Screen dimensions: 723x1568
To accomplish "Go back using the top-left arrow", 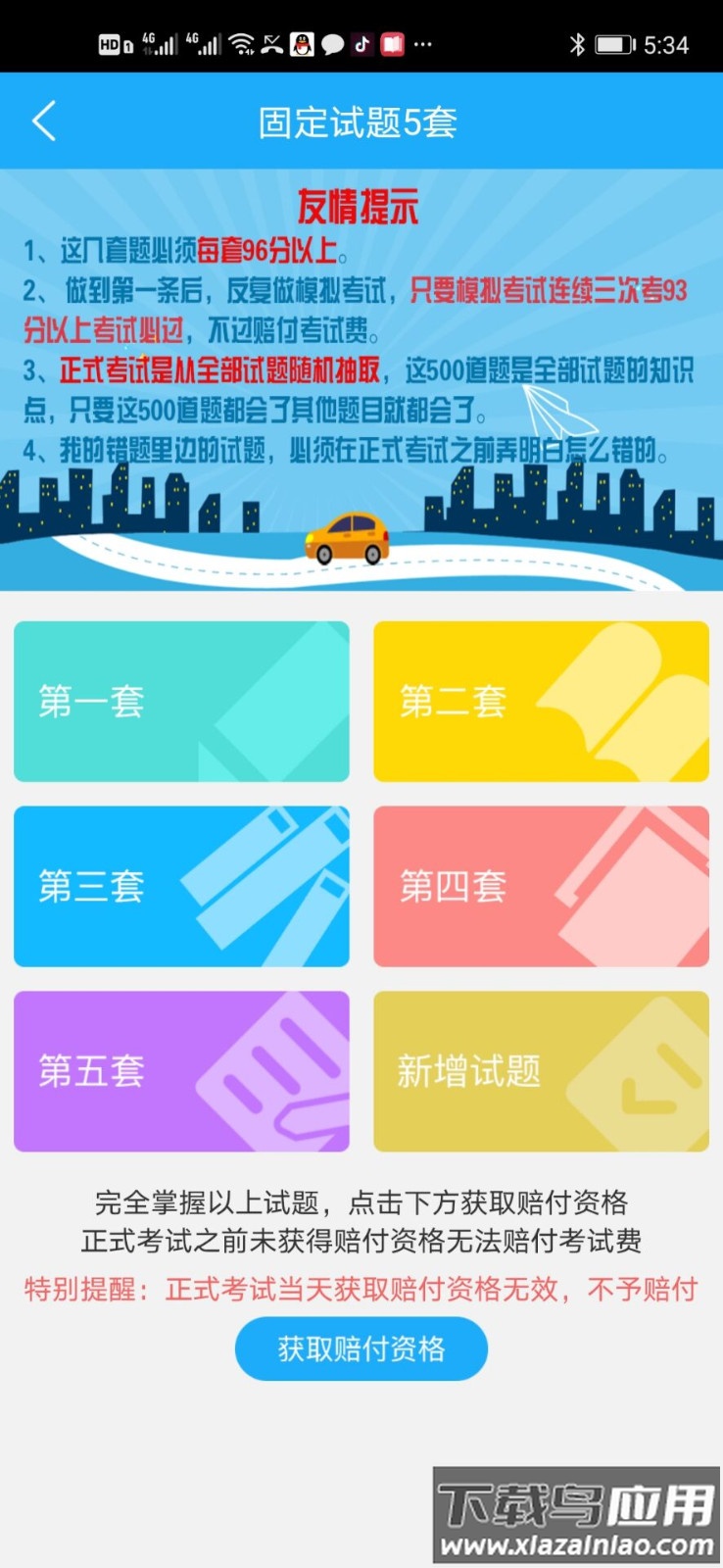I will click(44, 122).
